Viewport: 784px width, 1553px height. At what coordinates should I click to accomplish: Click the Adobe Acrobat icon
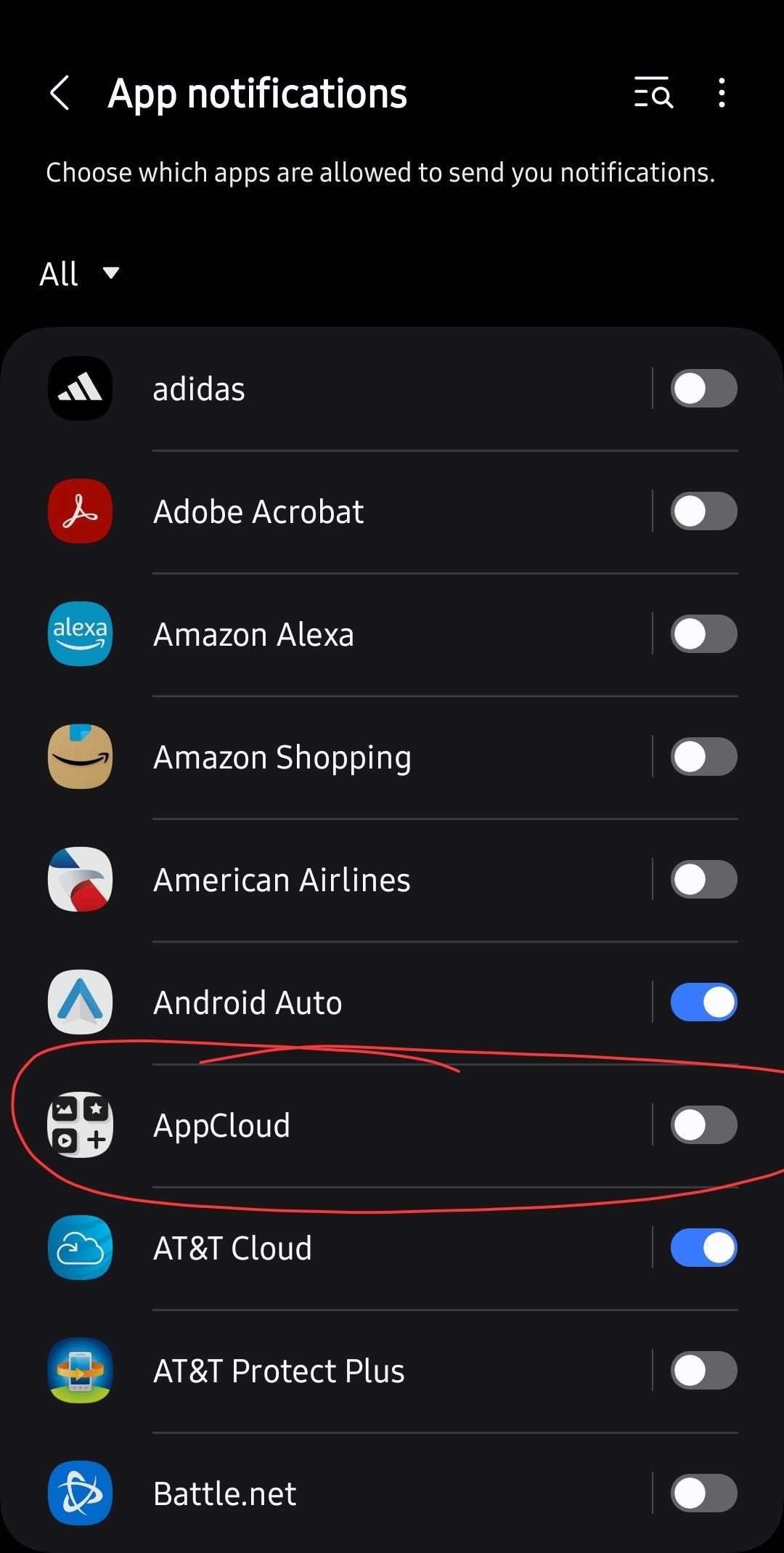pyautogui.click(x=79, y=511)
